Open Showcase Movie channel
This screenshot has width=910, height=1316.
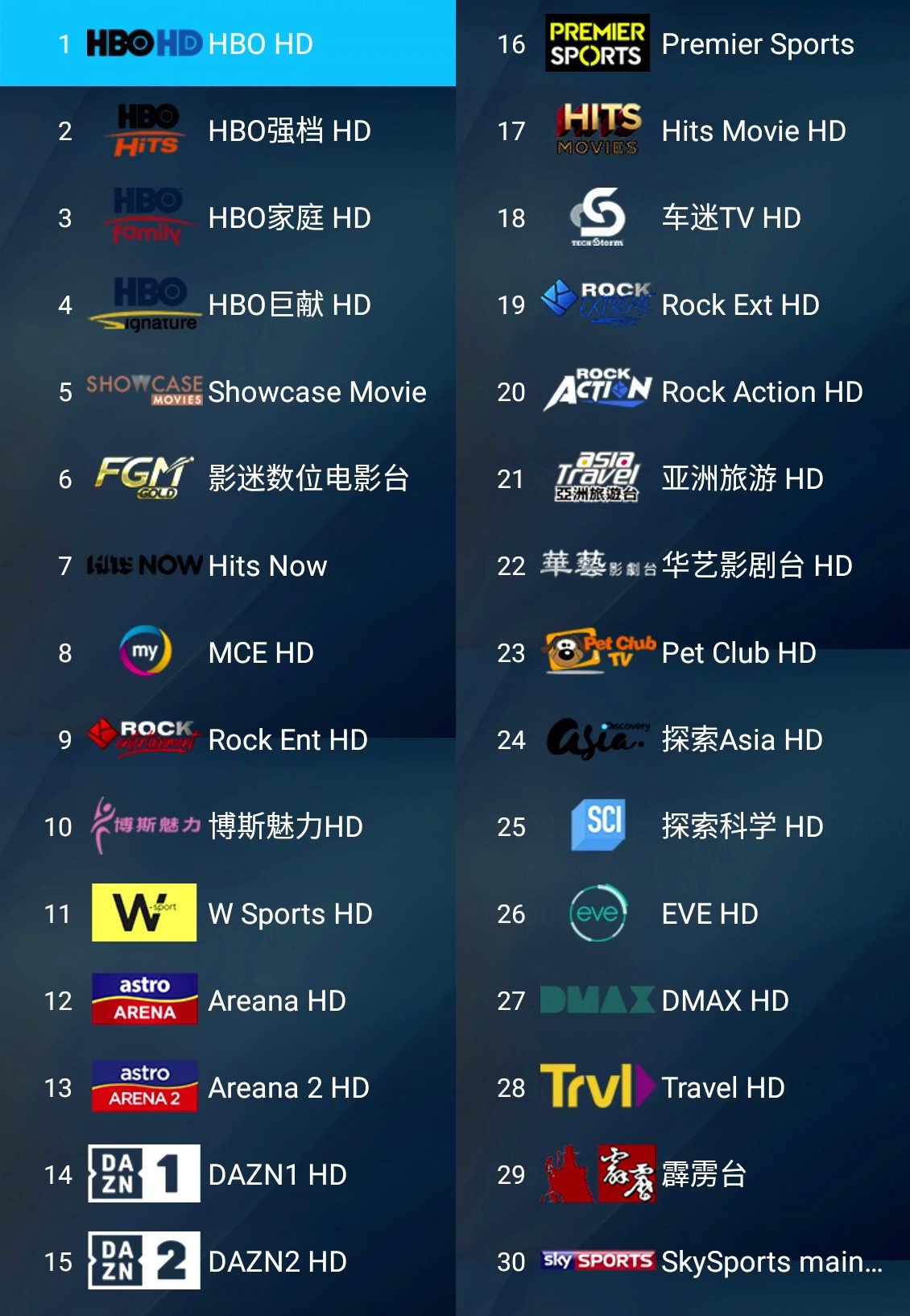[x=228, y=391]
